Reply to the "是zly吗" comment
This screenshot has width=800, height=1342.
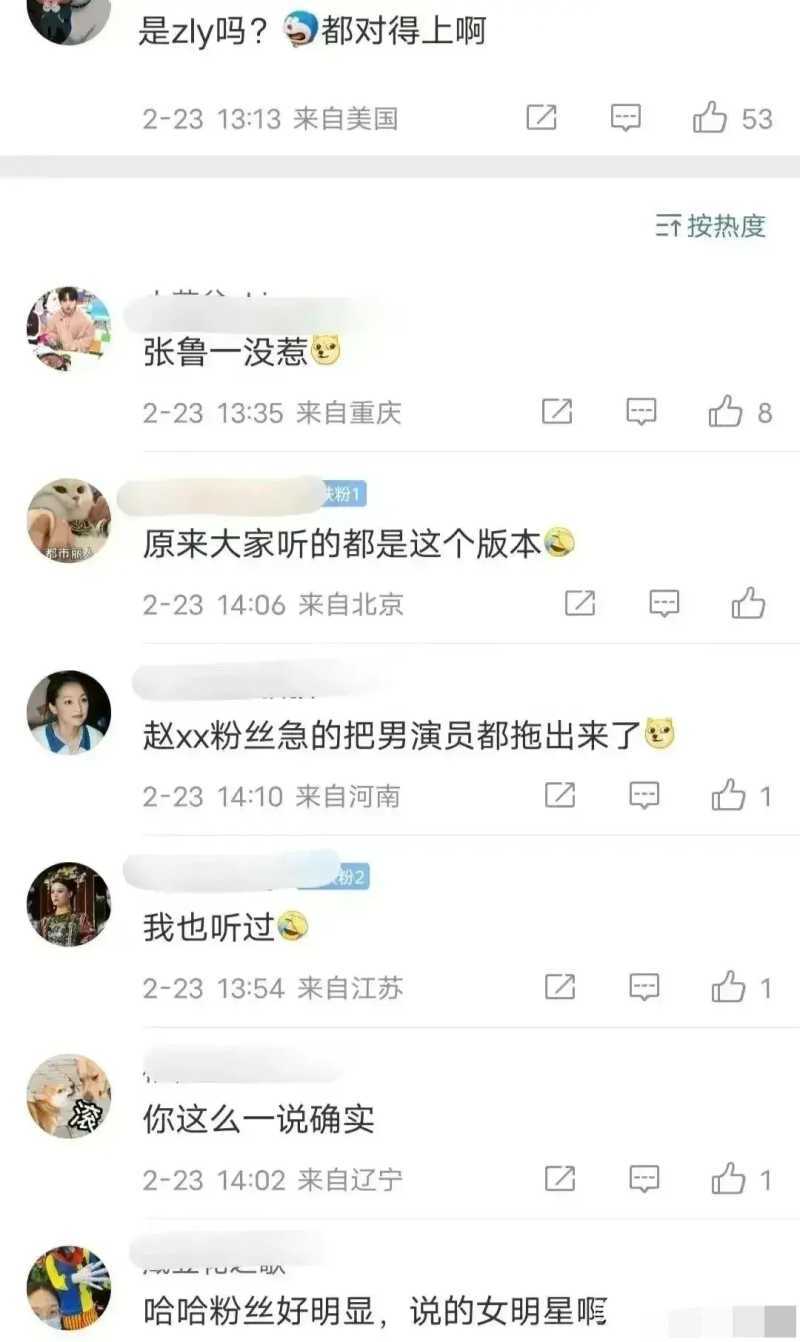[626, 119]
